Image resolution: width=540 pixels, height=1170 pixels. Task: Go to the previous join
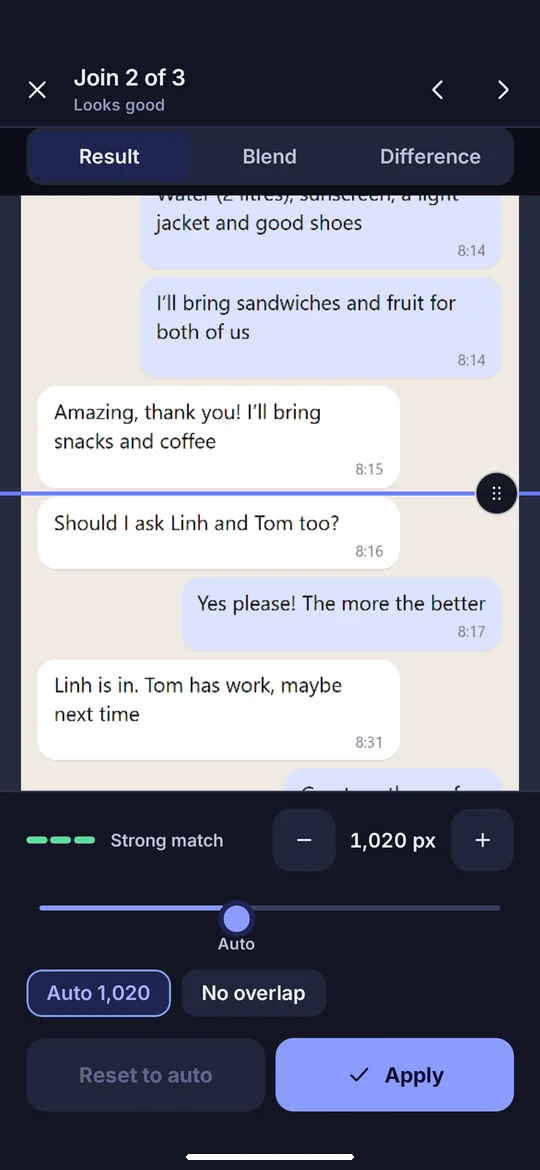(438, 90)
